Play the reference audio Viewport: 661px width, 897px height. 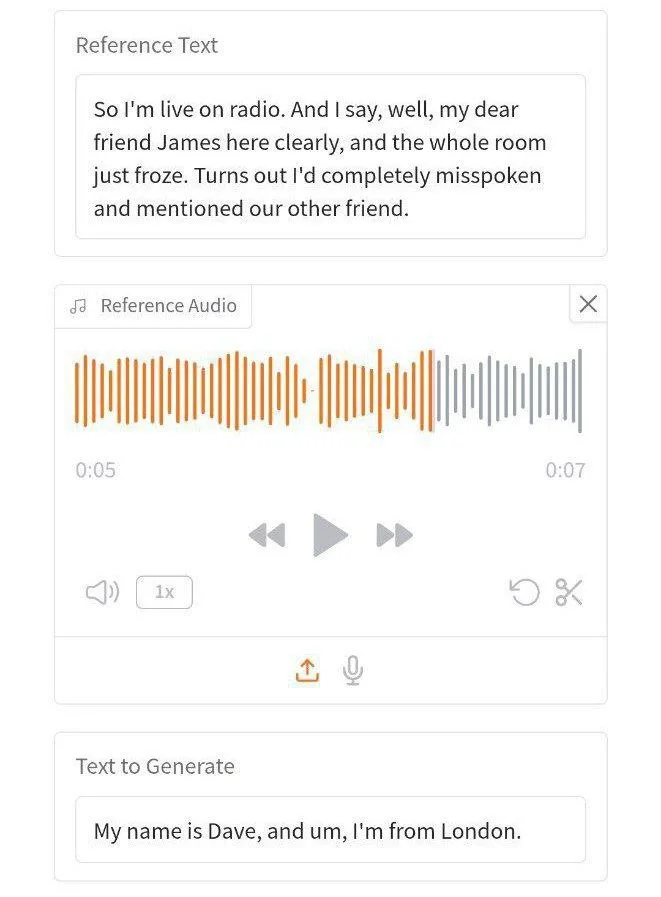[329, 535]
